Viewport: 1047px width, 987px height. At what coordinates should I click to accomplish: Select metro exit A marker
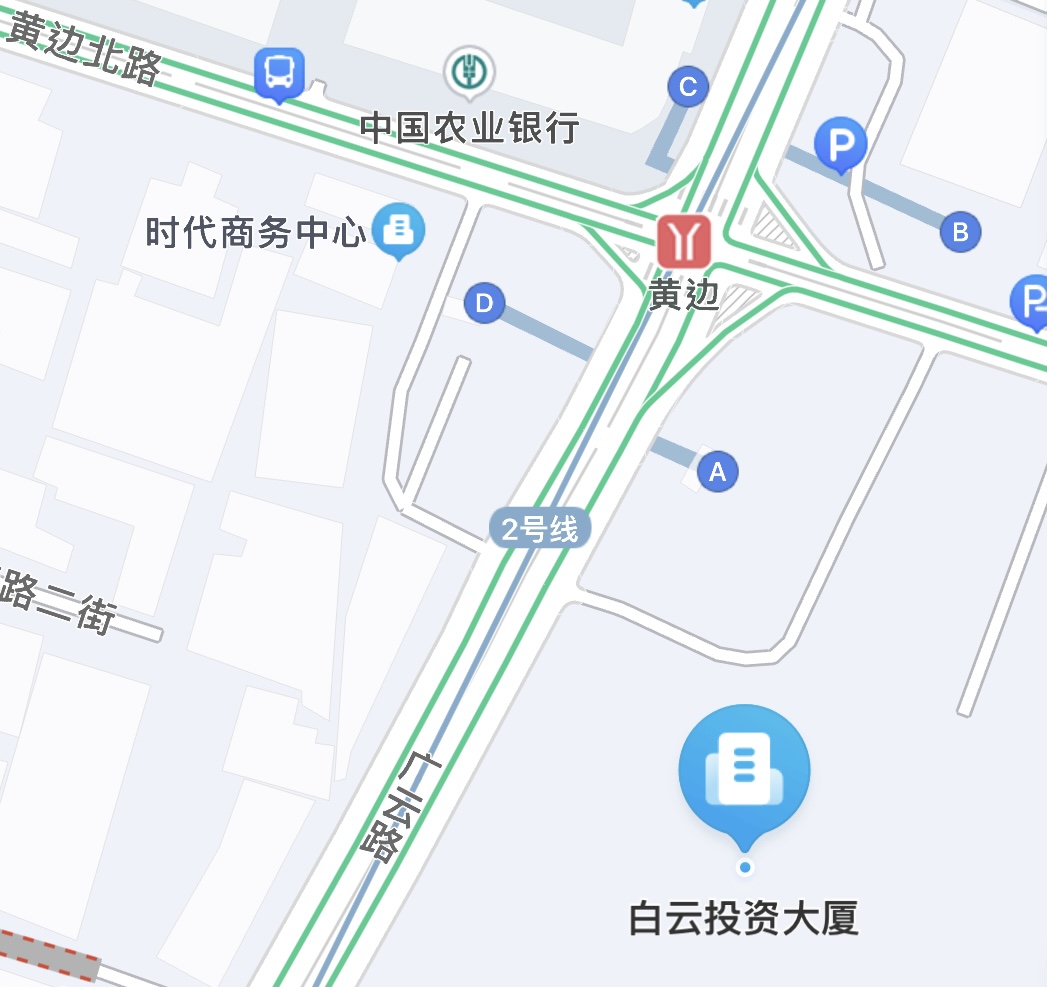pyautogui.click(x=717, y=471)
